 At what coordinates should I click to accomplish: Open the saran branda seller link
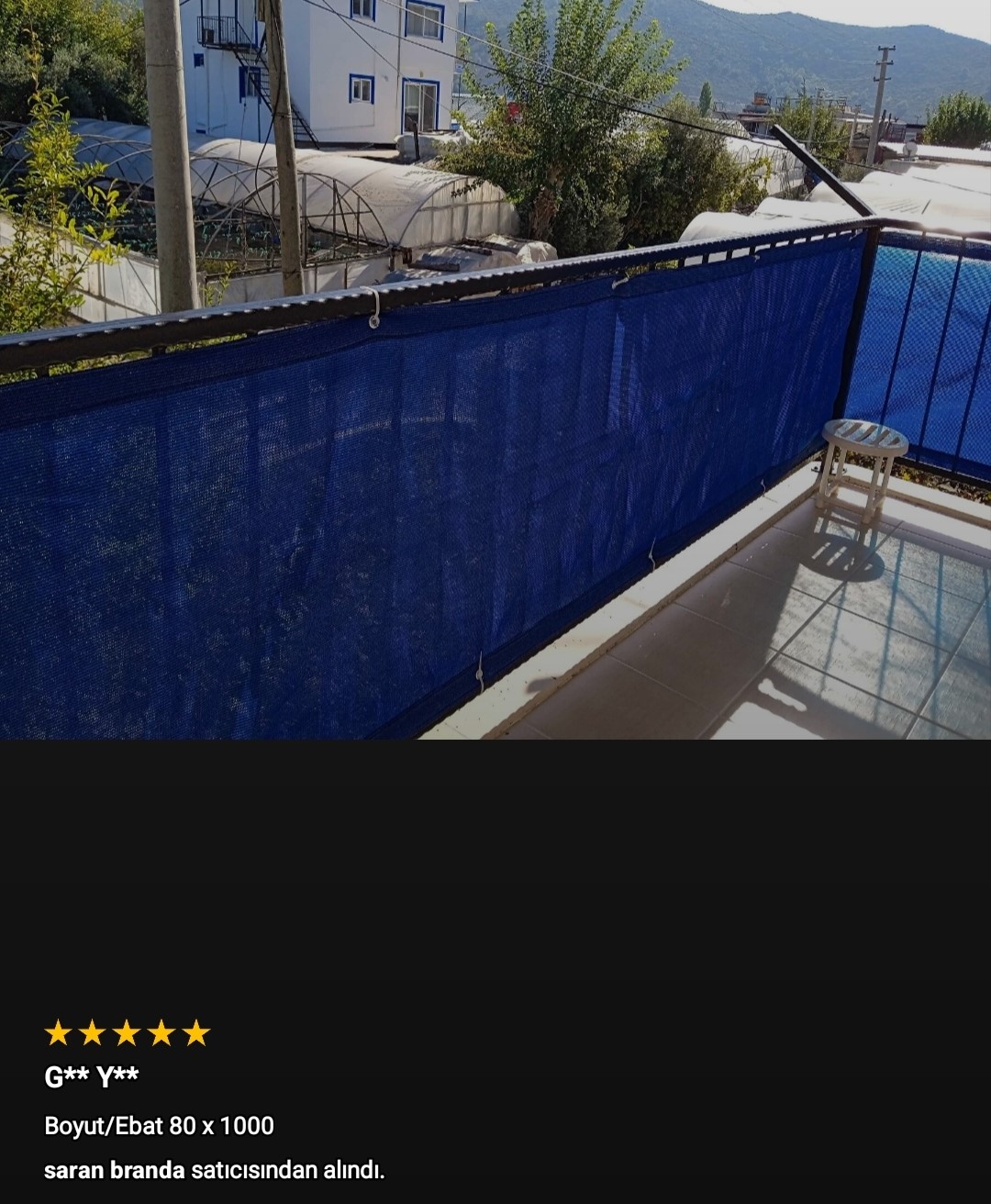point(115,1170)
